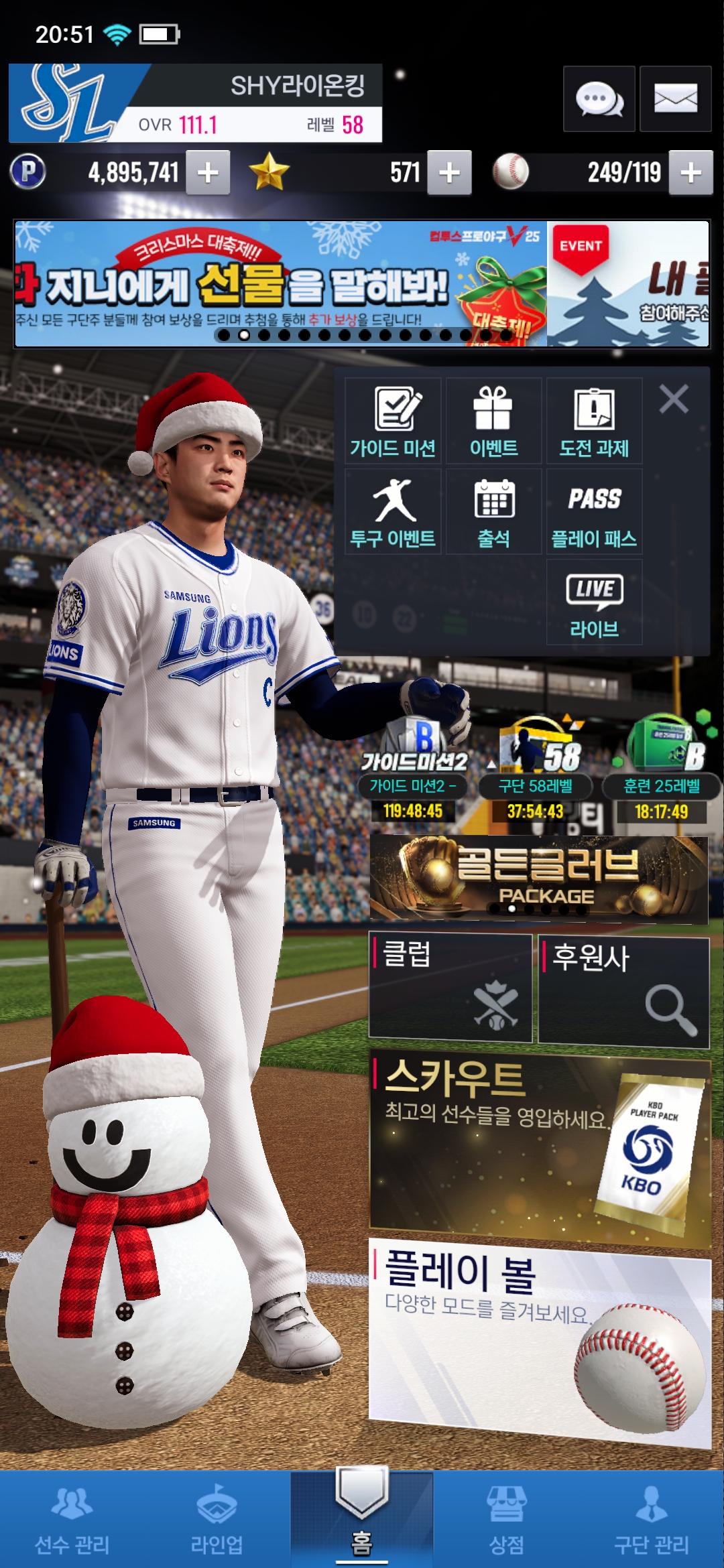Open 스카우트 to recruit players

[539, 1149]
